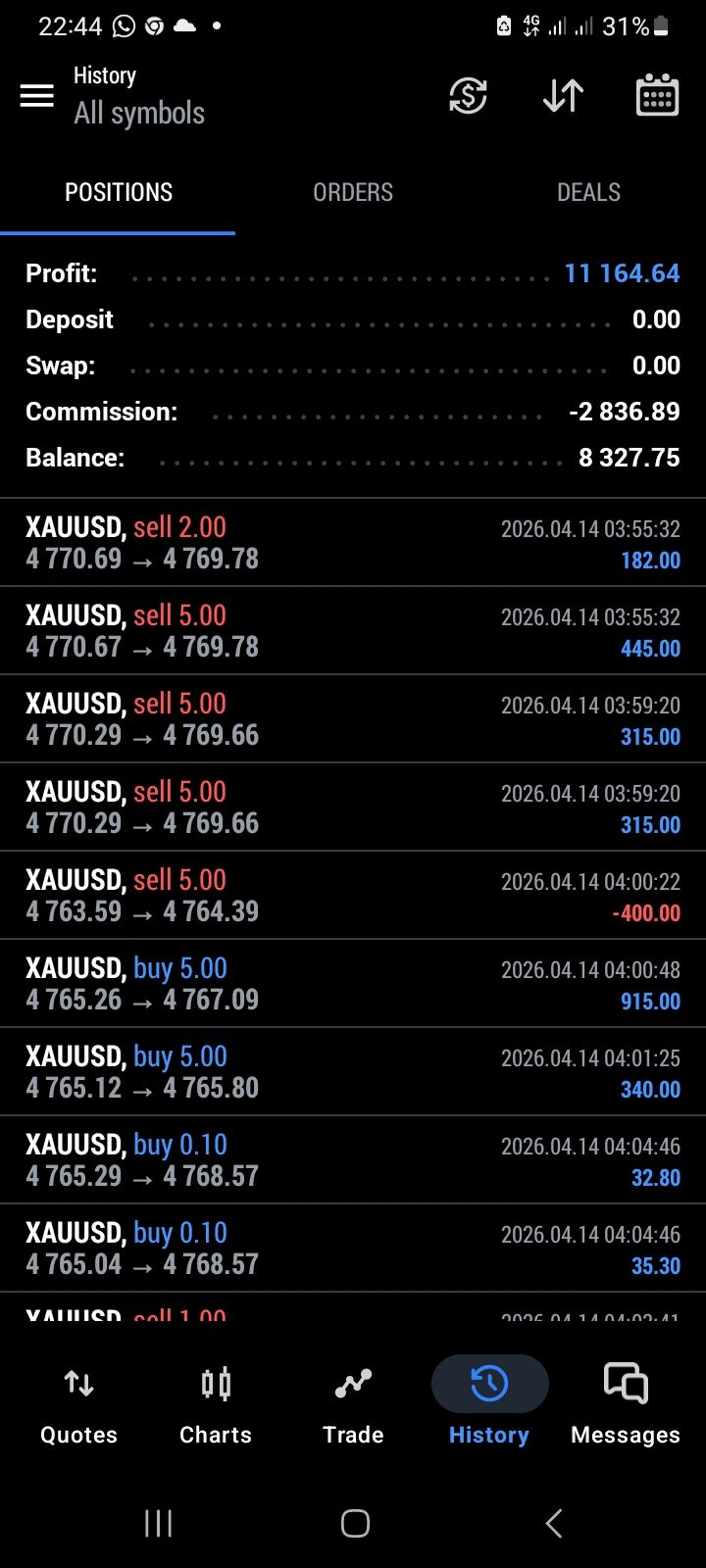Switch to the Deals tab

click(x=588, y=192)
